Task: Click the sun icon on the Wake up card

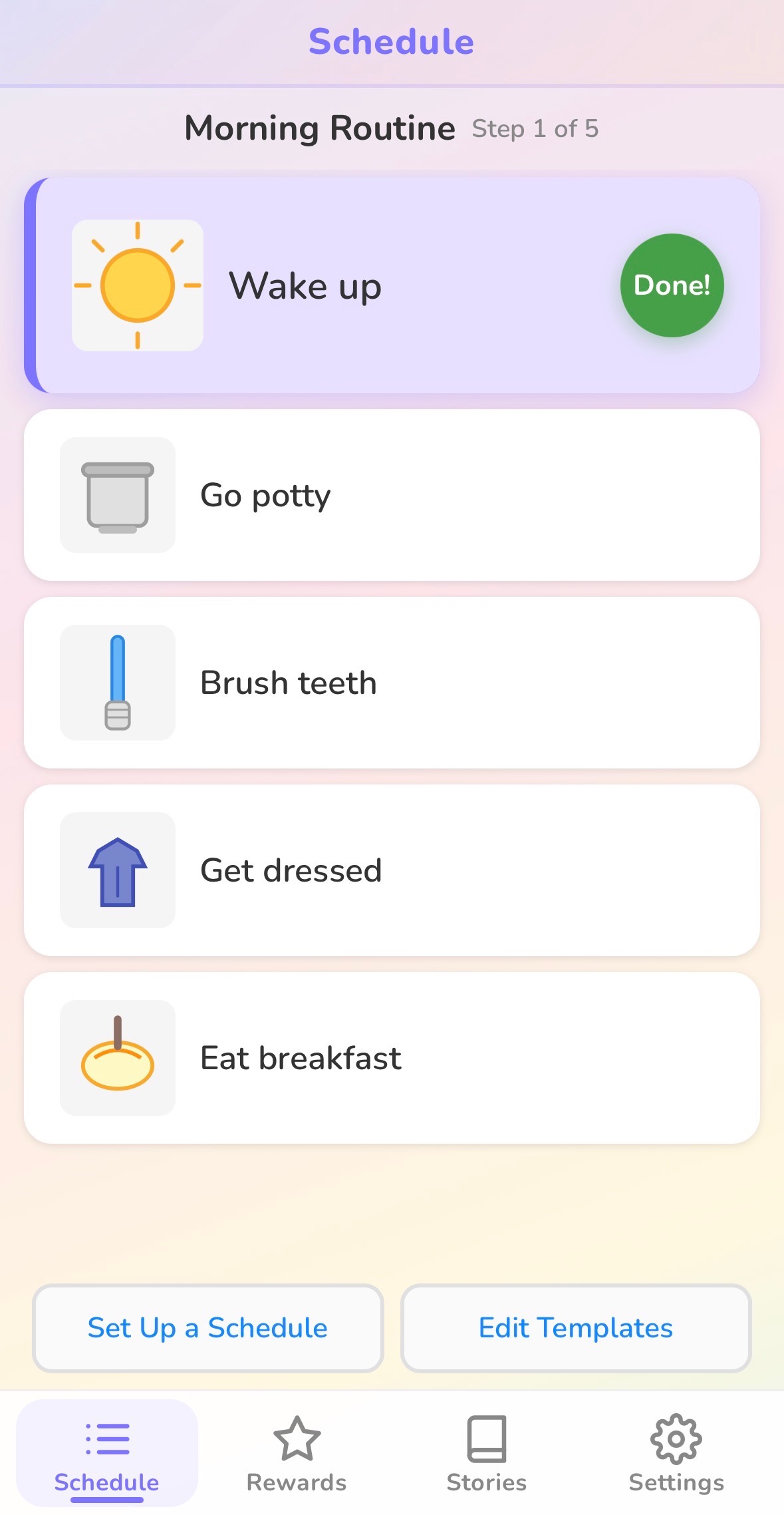Action: point(136,285)
